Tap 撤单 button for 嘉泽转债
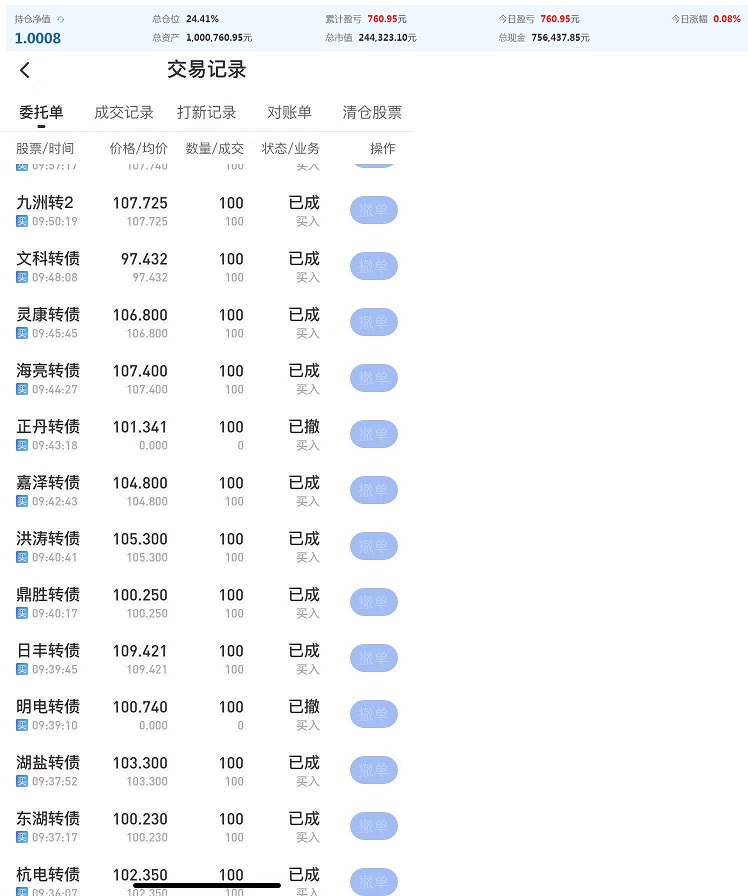Screen dimensions: 748x896 click(374, 491)
